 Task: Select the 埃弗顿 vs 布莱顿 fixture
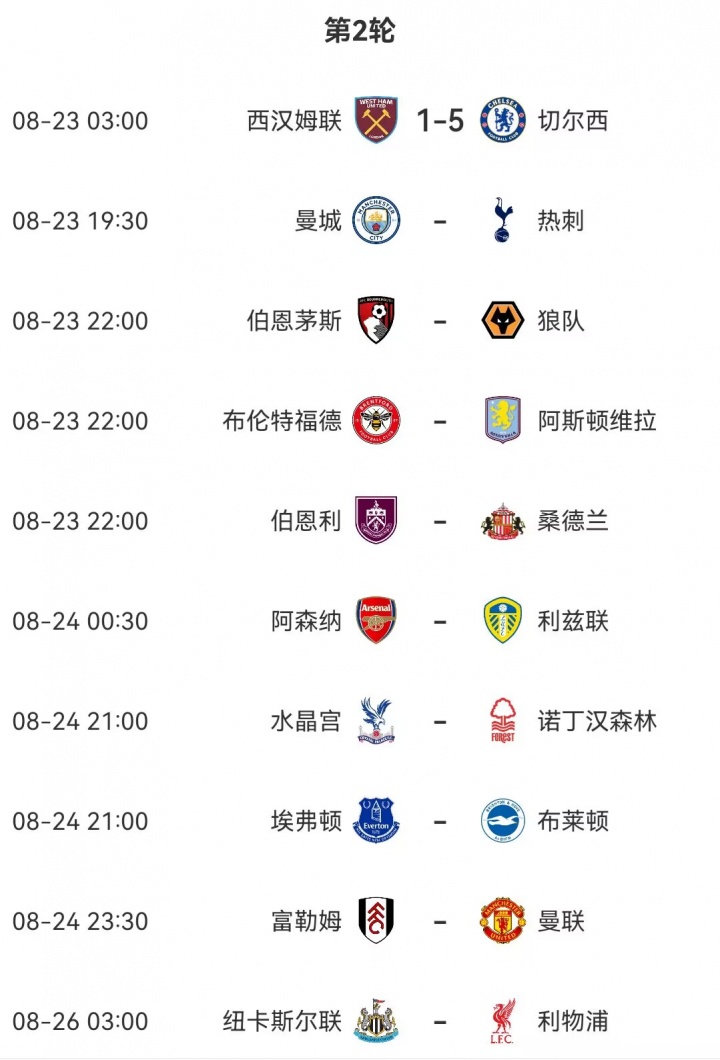click(x=440, y=821)
